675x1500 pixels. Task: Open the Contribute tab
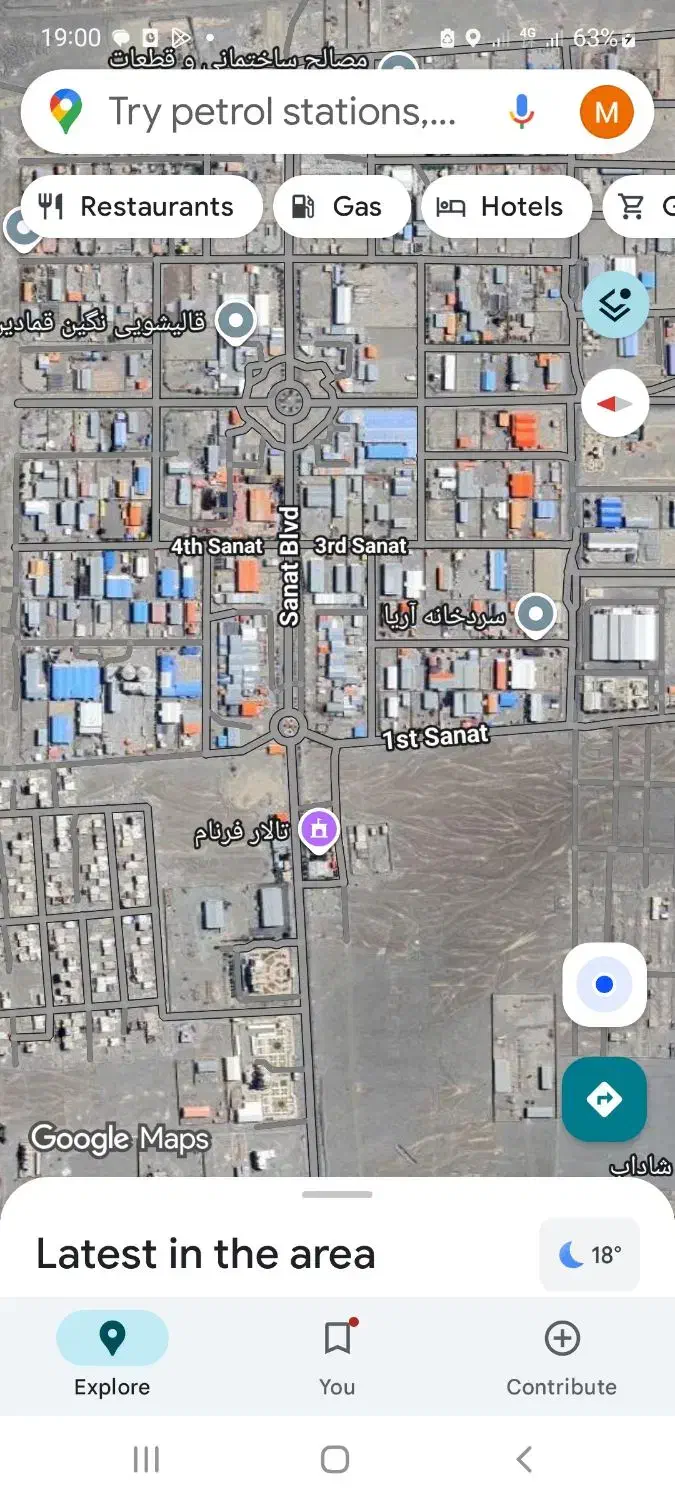[x=561, y=1356]
